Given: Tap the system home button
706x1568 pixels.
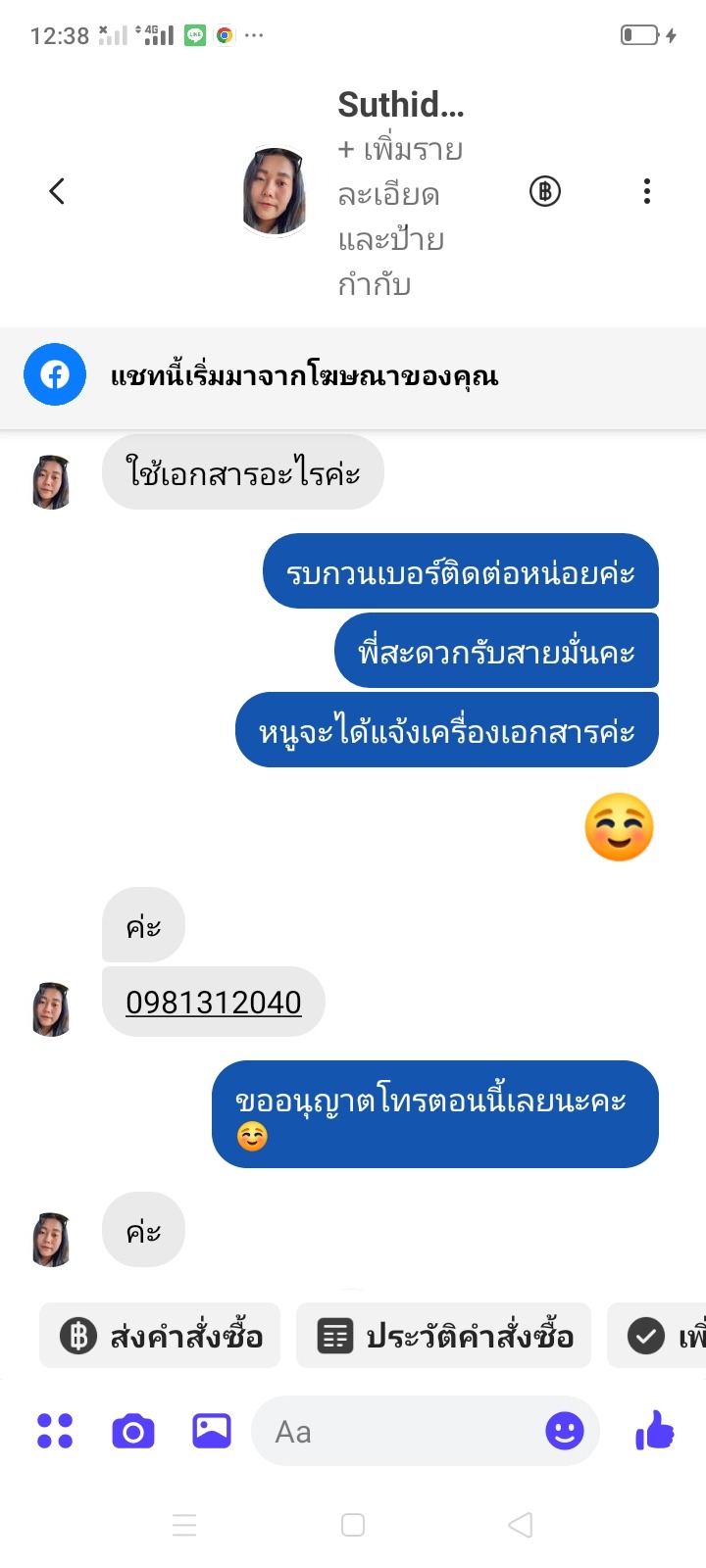Looking at the screenshot, I should click(x=353, y=1525).
